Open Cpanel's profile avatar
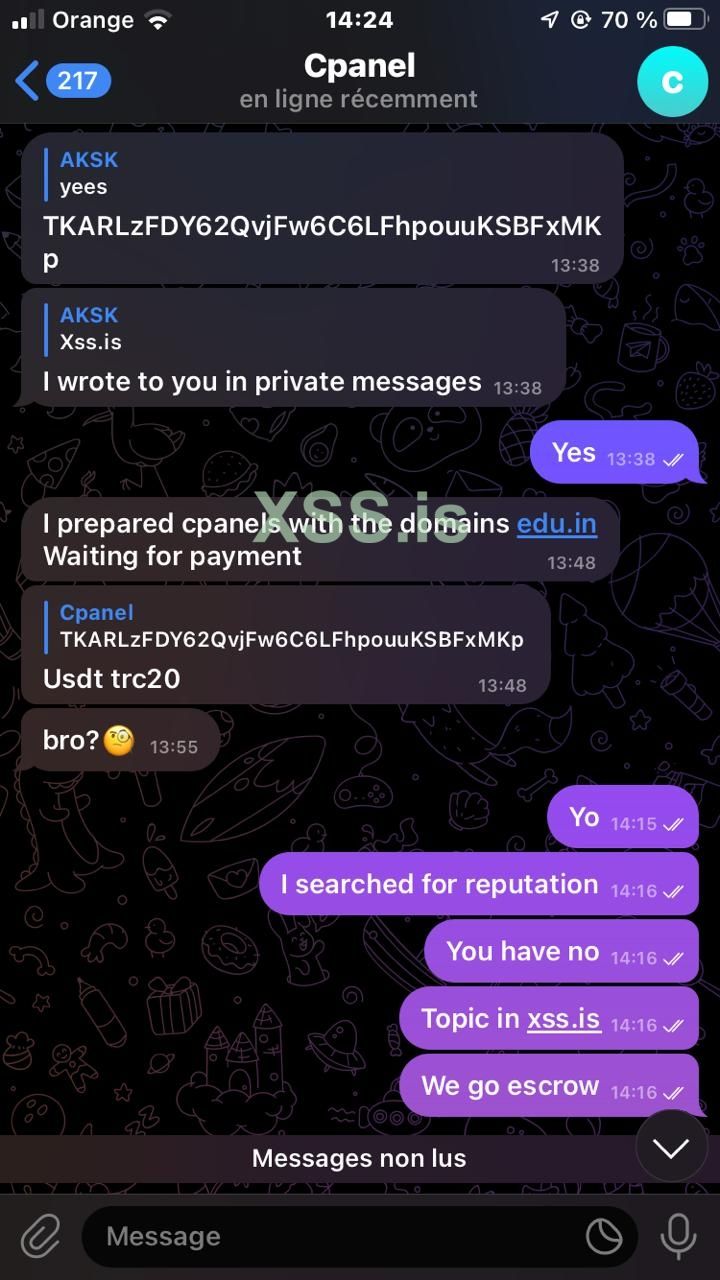Screen dimensions: 720x1280 (x=672, y=82)
